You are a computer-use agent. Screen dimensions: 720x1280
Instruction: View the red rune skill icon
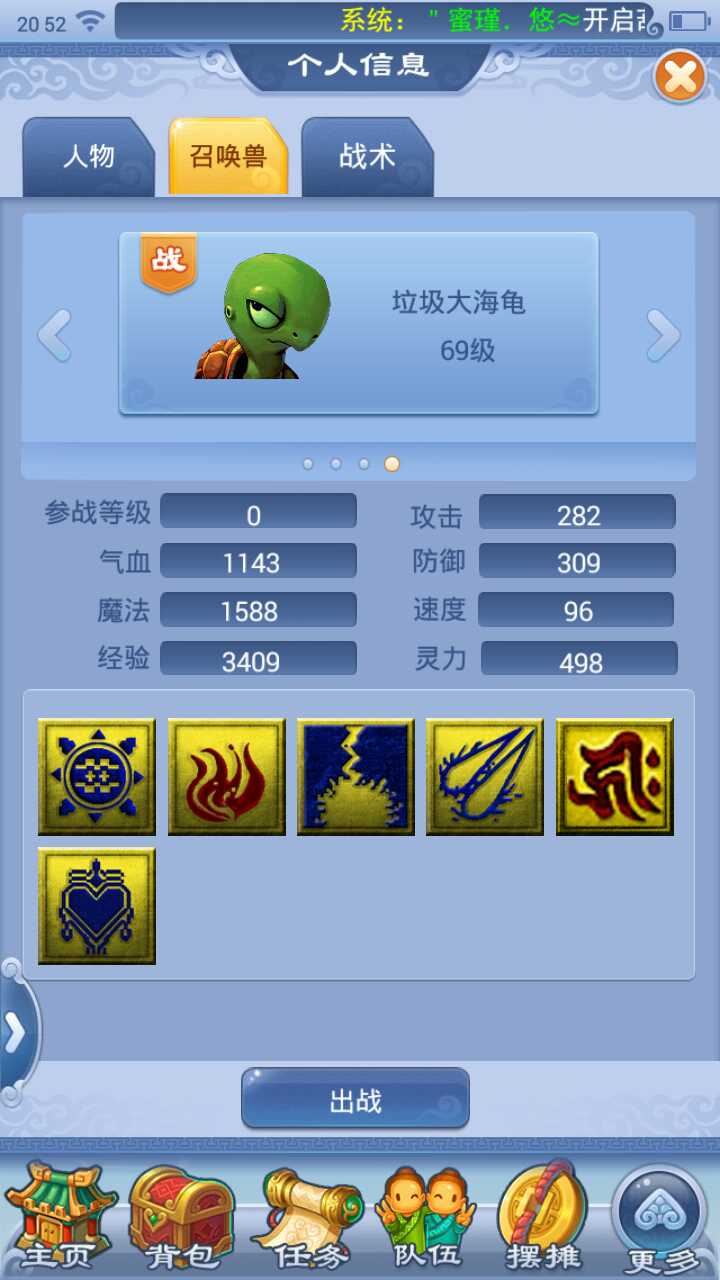coord(615,777)
